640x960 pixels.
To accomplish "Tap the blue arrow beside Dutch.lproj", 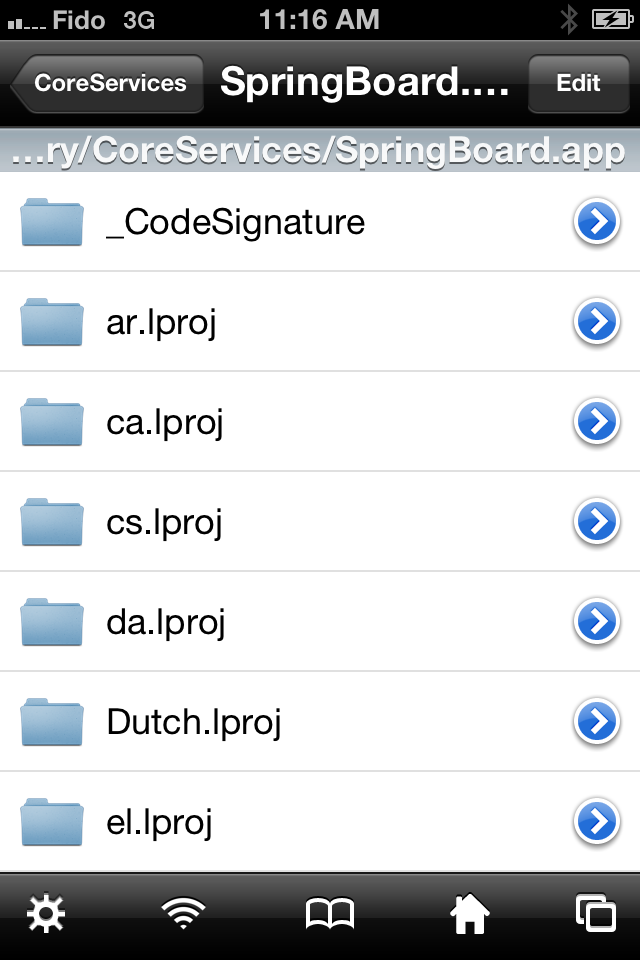I will coord(597,722).
